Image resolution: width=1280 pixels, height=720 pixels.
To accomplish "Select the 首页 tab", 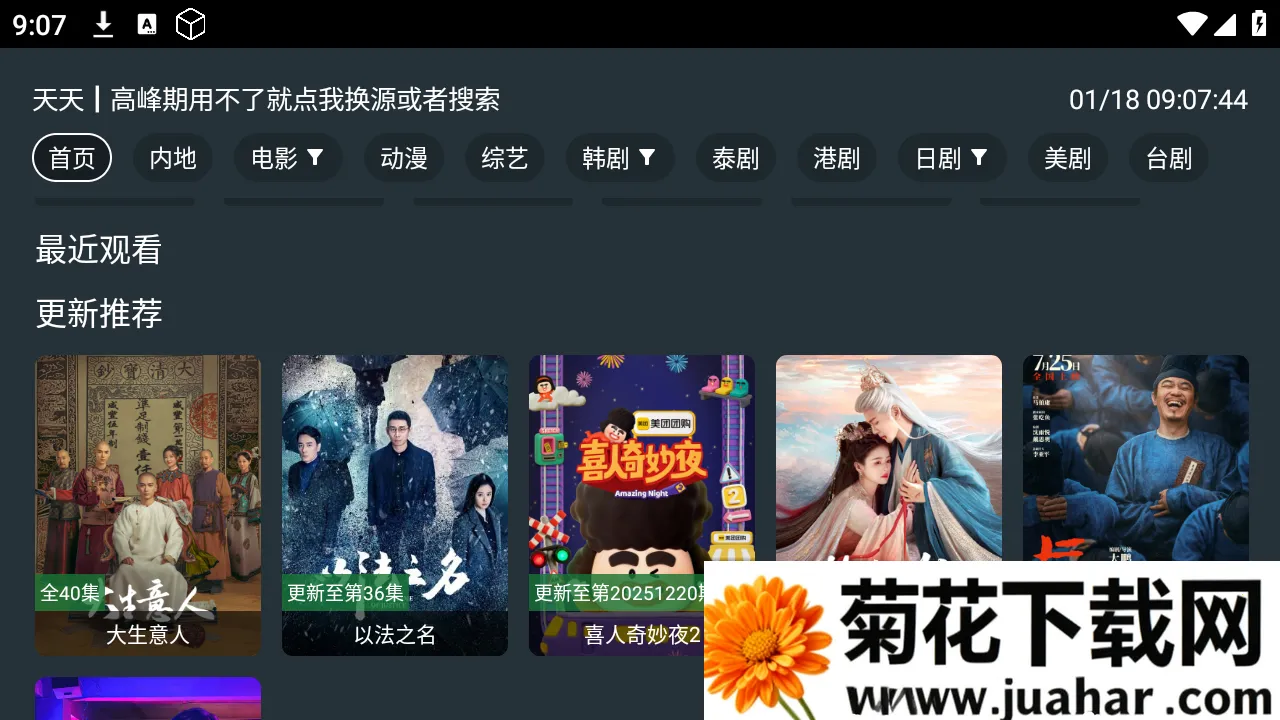I will click(72, 158).
